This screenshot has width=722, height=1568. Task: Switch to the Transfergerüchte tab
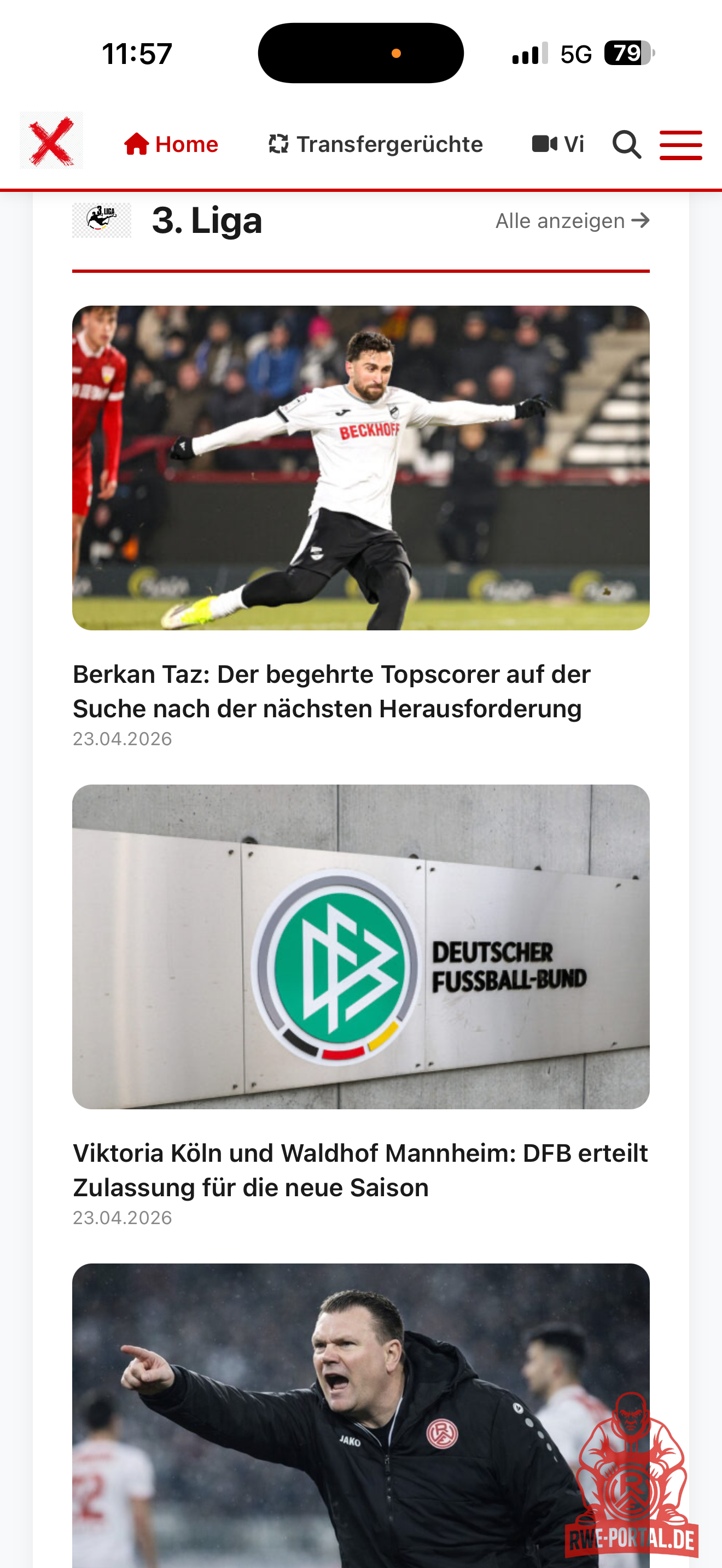click(376, 144)
